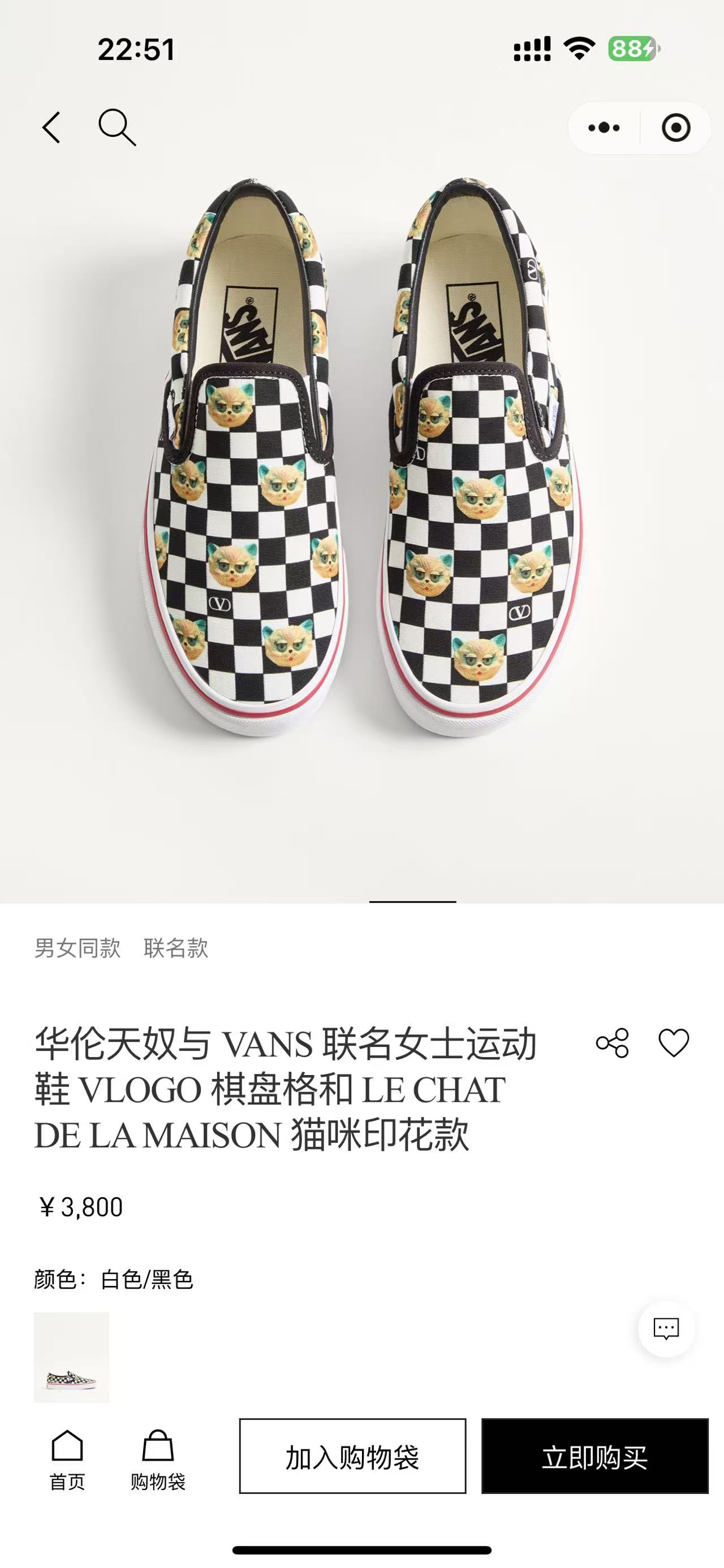Buy now with 立即购买
The height and width of the screenshot is (1568, 724).
click(595, 1456)
